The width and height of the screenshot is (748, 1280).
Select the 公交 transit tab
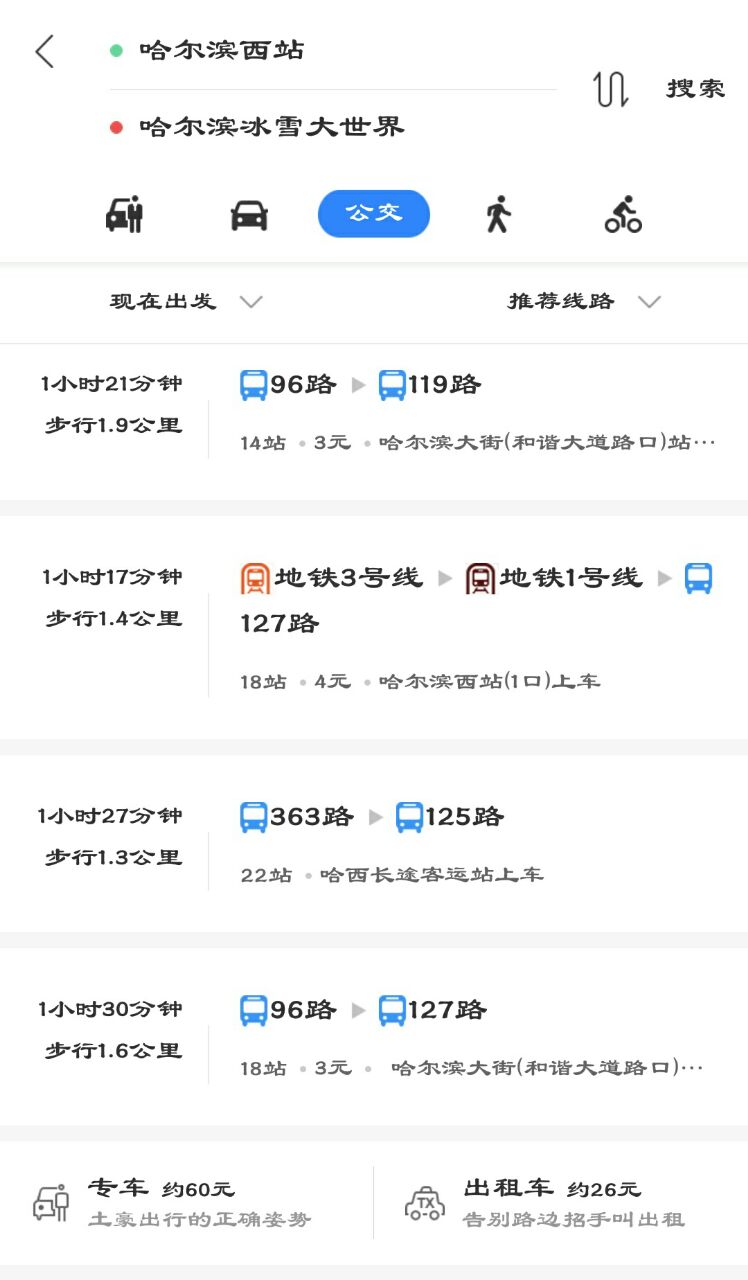tap(374, 213)
